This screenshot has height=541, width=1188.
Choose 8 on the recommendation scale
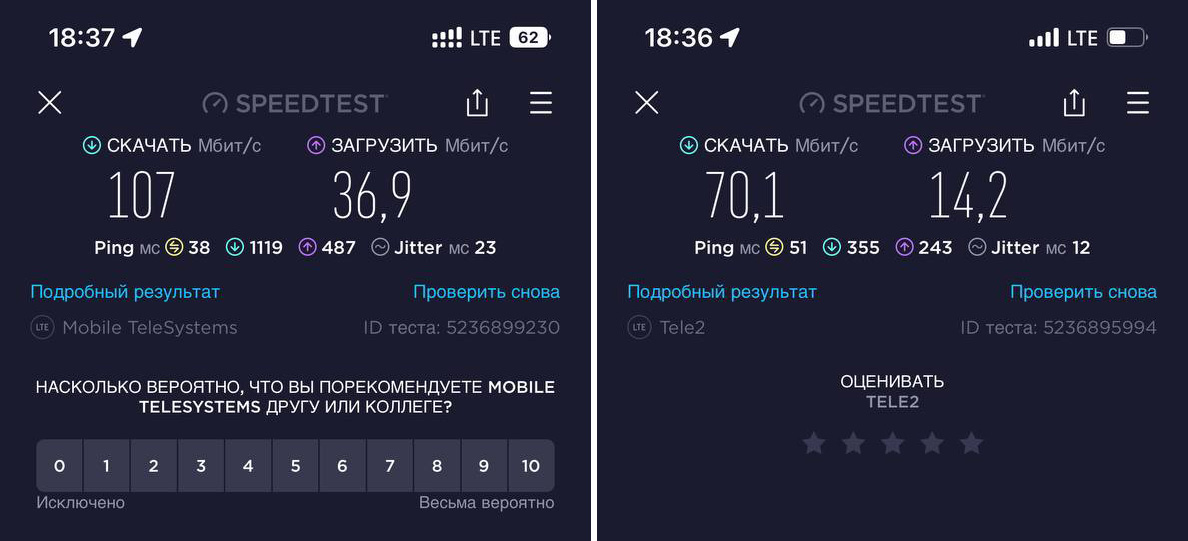(x=437, y=466)
